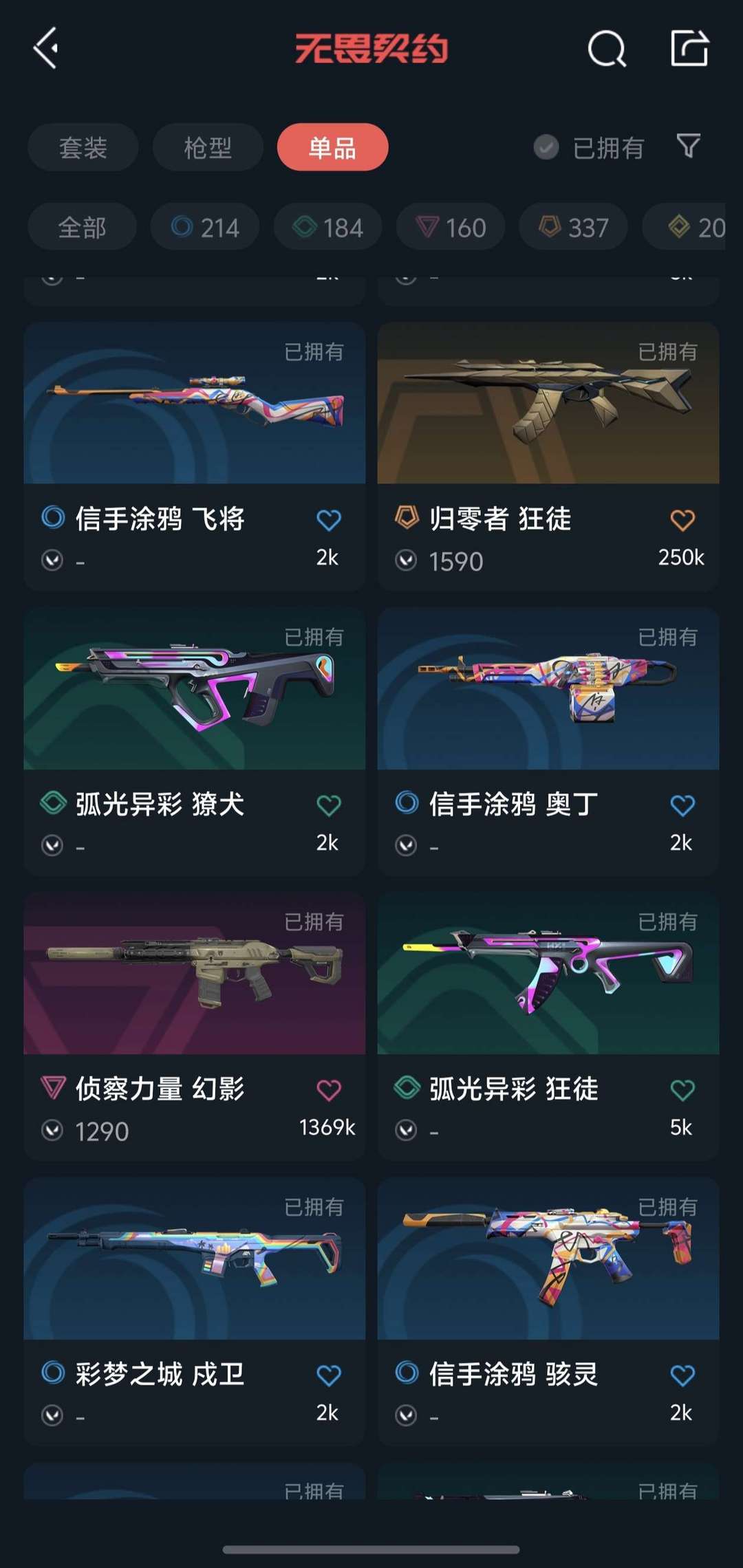Switch to the 套装 tab
Screen dimensions: 743x1568
point(83,147)
